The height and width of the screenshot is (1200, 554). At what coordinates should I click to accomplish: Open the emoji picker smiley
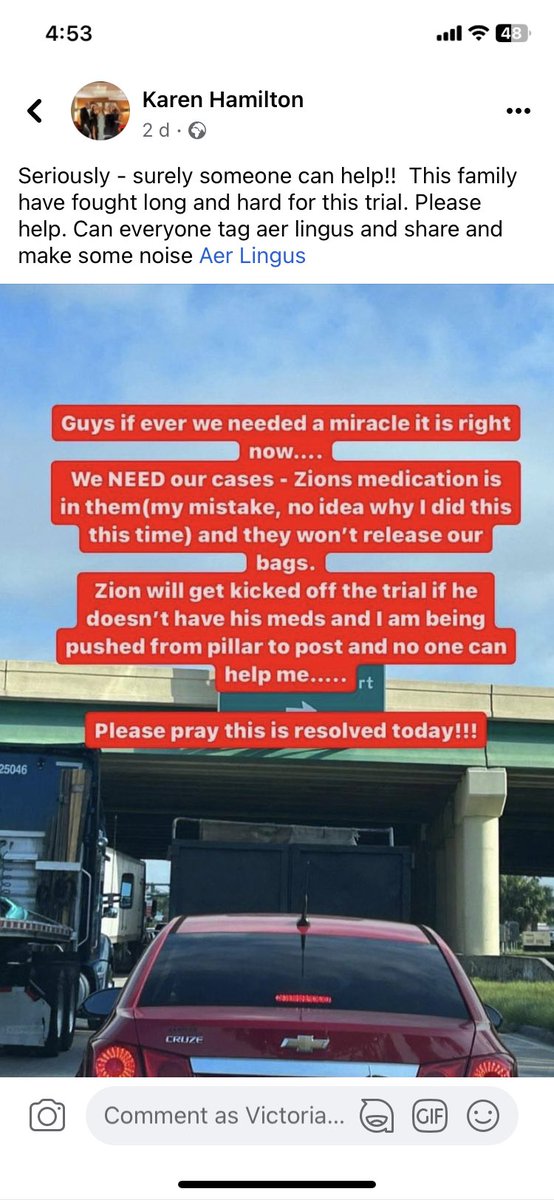click(483, 1116)
